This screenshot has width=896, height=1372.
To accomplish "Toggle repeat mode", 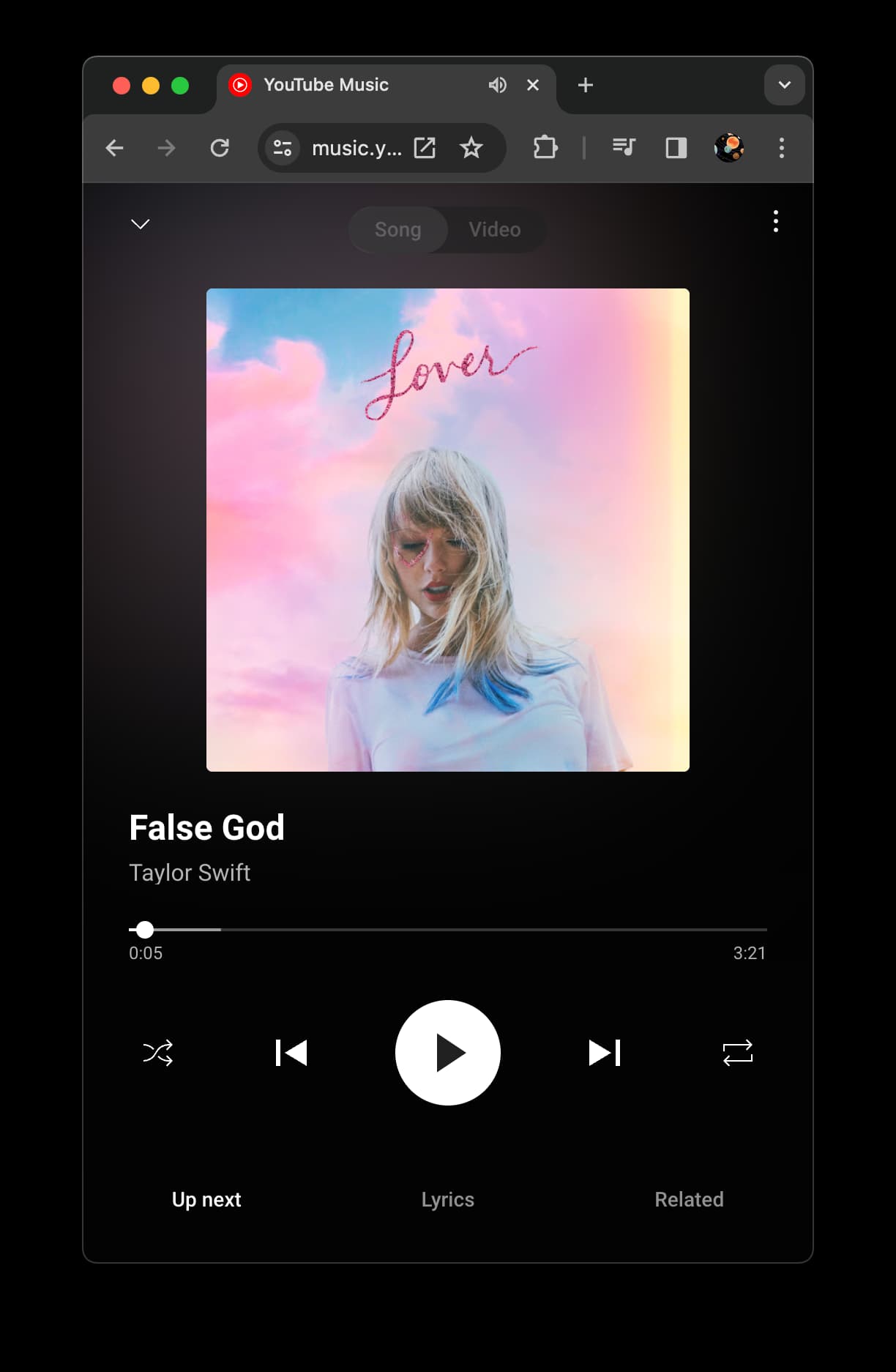I will point(737,1053).
